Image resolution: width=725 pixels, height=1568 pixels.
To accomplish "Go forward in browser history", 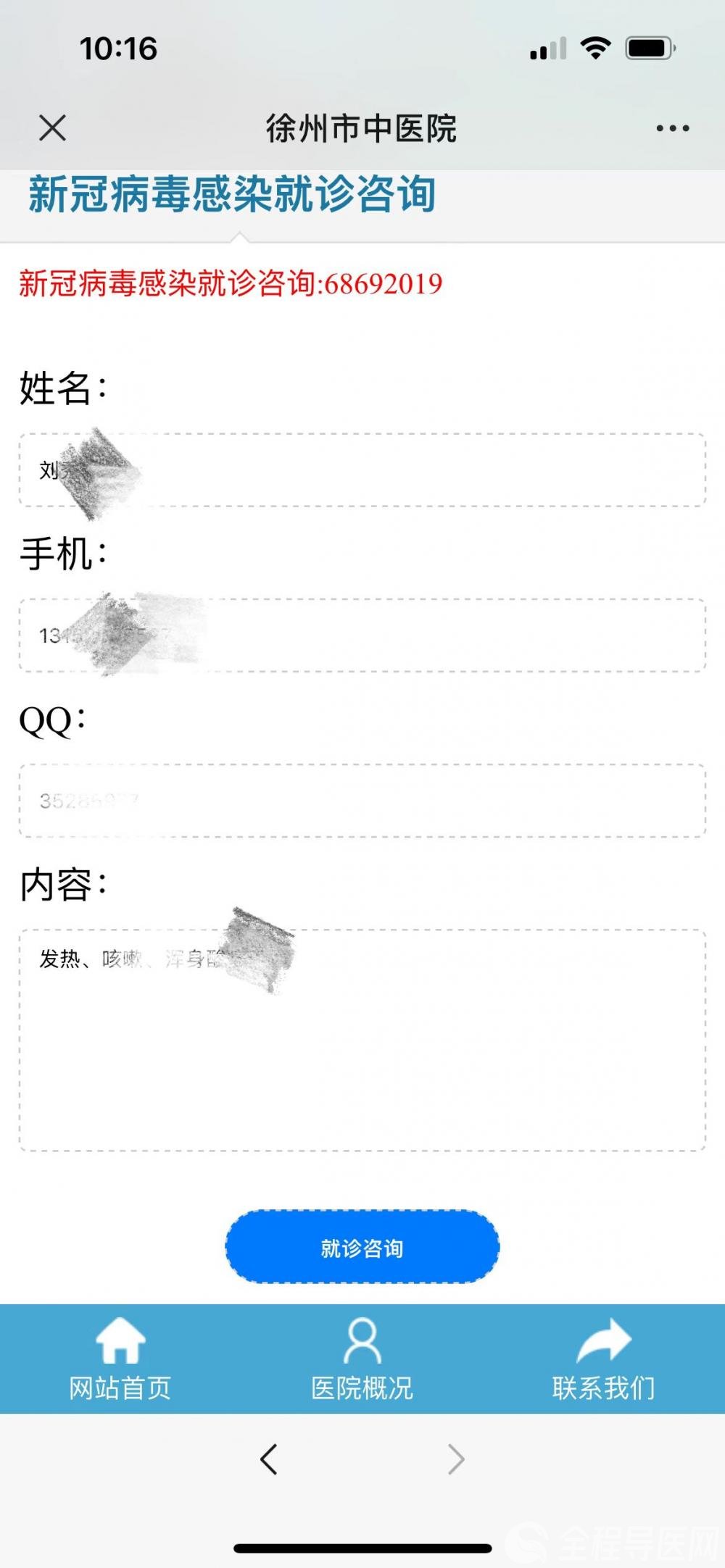I will pyautogui.click(x=455, y=1459).
